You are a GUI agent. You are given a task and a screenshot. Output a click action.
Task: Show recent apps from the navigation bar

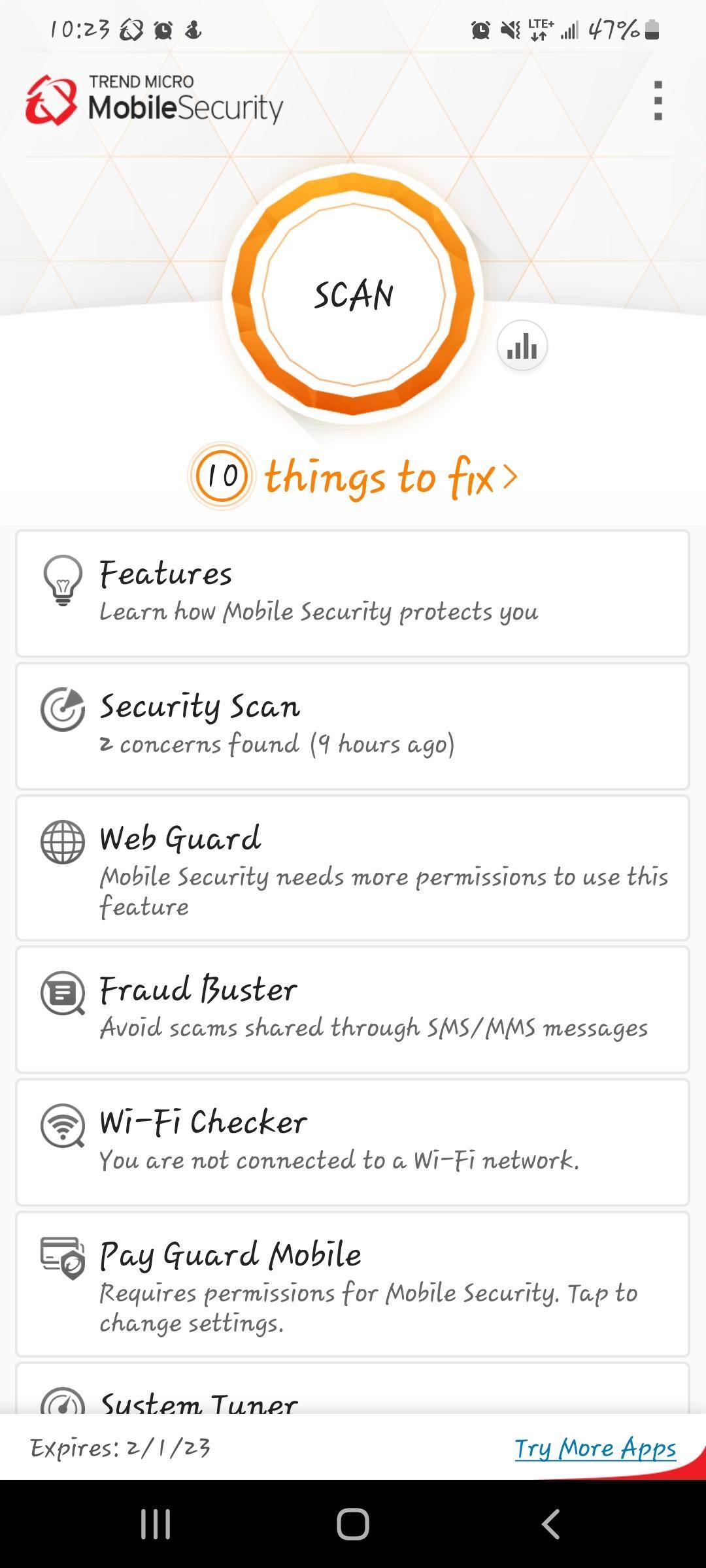click(x=156, y=1524)
